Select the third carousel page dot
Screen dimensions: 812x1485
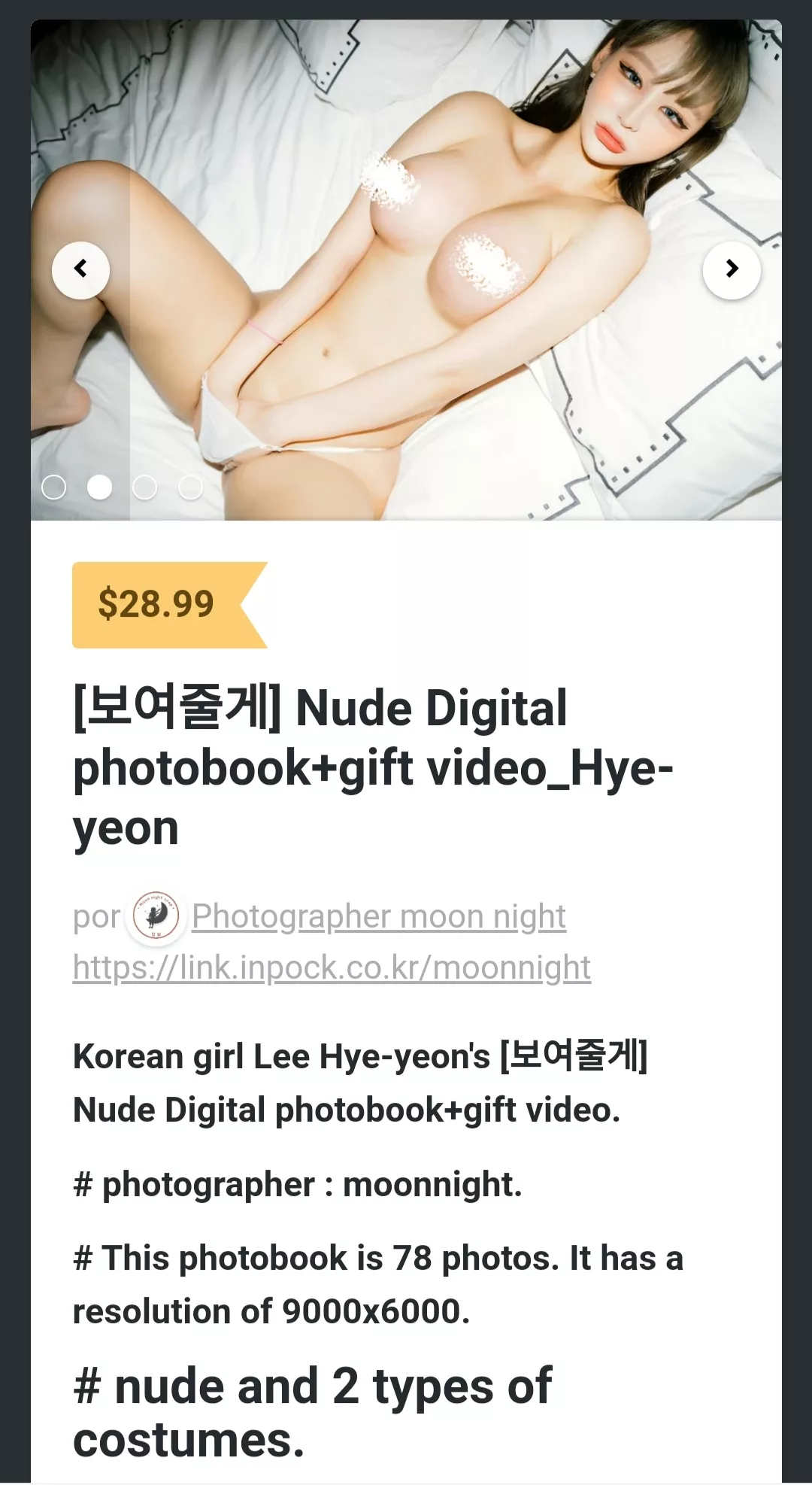tap(144, 487)
